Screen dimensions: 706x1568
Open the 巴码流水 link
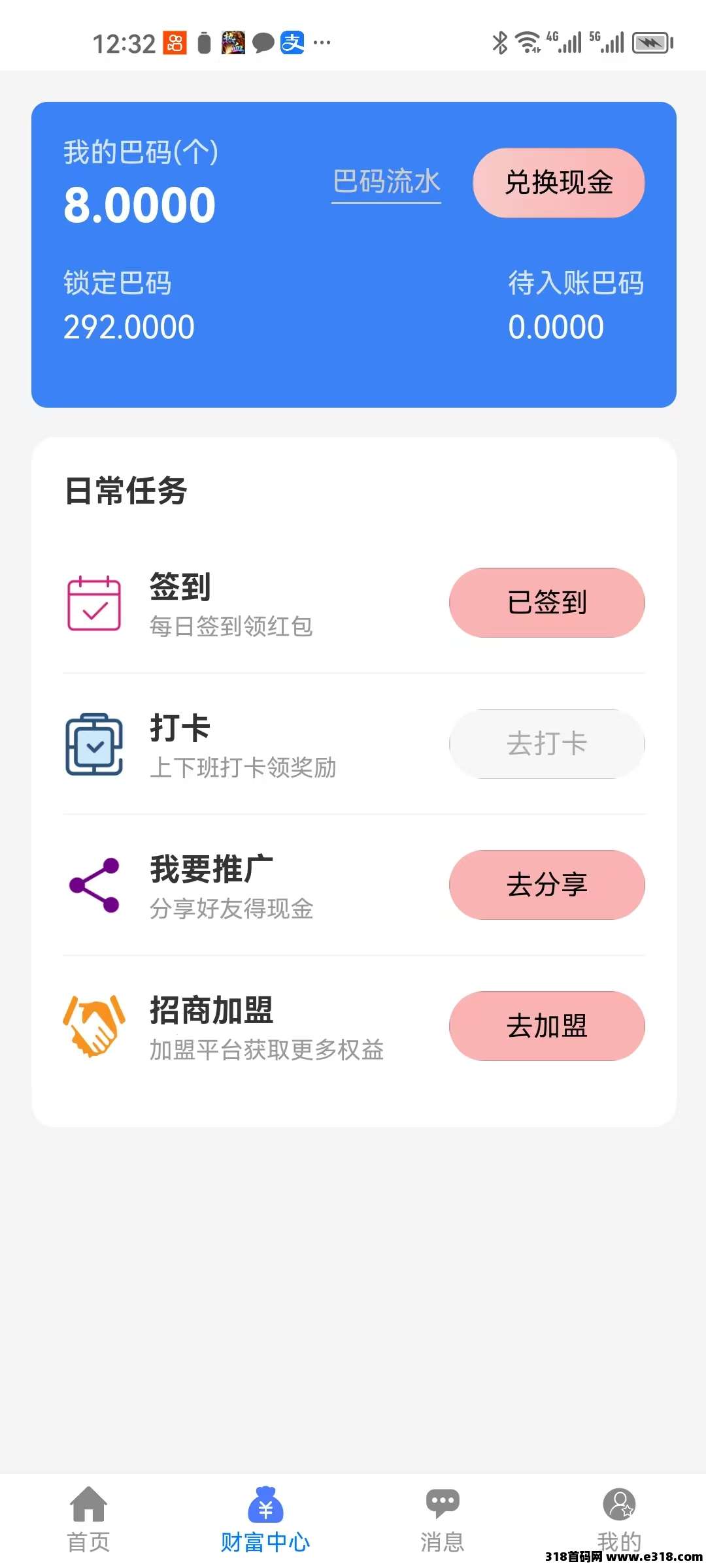coord(386,182)
